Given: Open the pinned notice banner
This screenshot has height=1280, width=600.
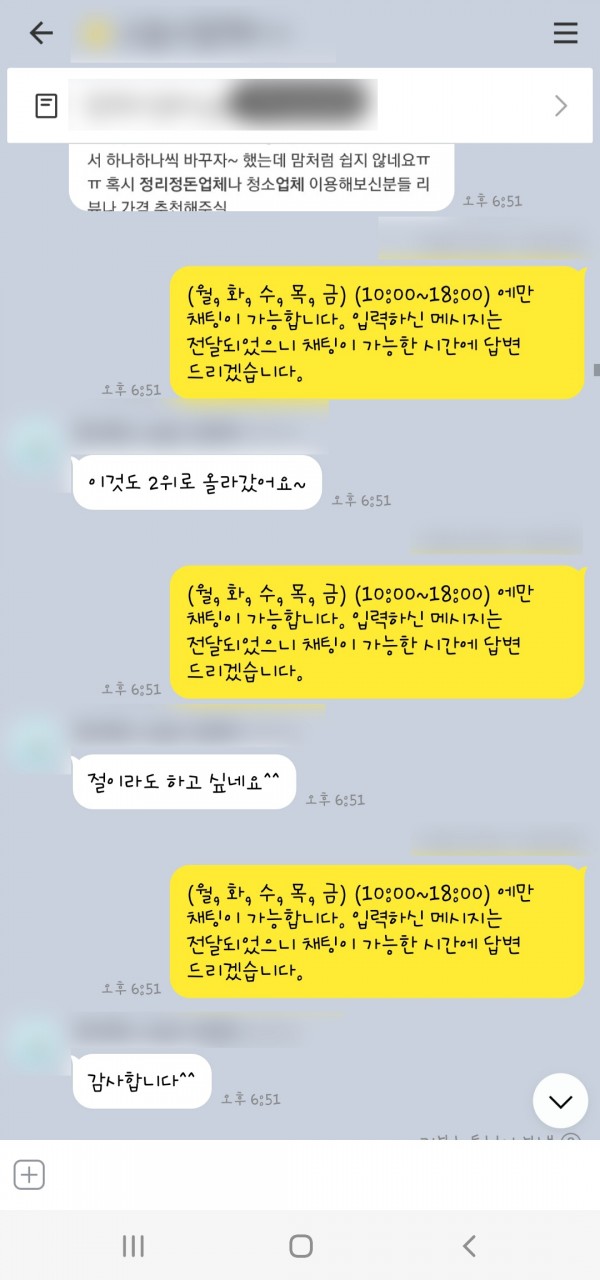Looking at the screenshot, I should click(300, 105).
